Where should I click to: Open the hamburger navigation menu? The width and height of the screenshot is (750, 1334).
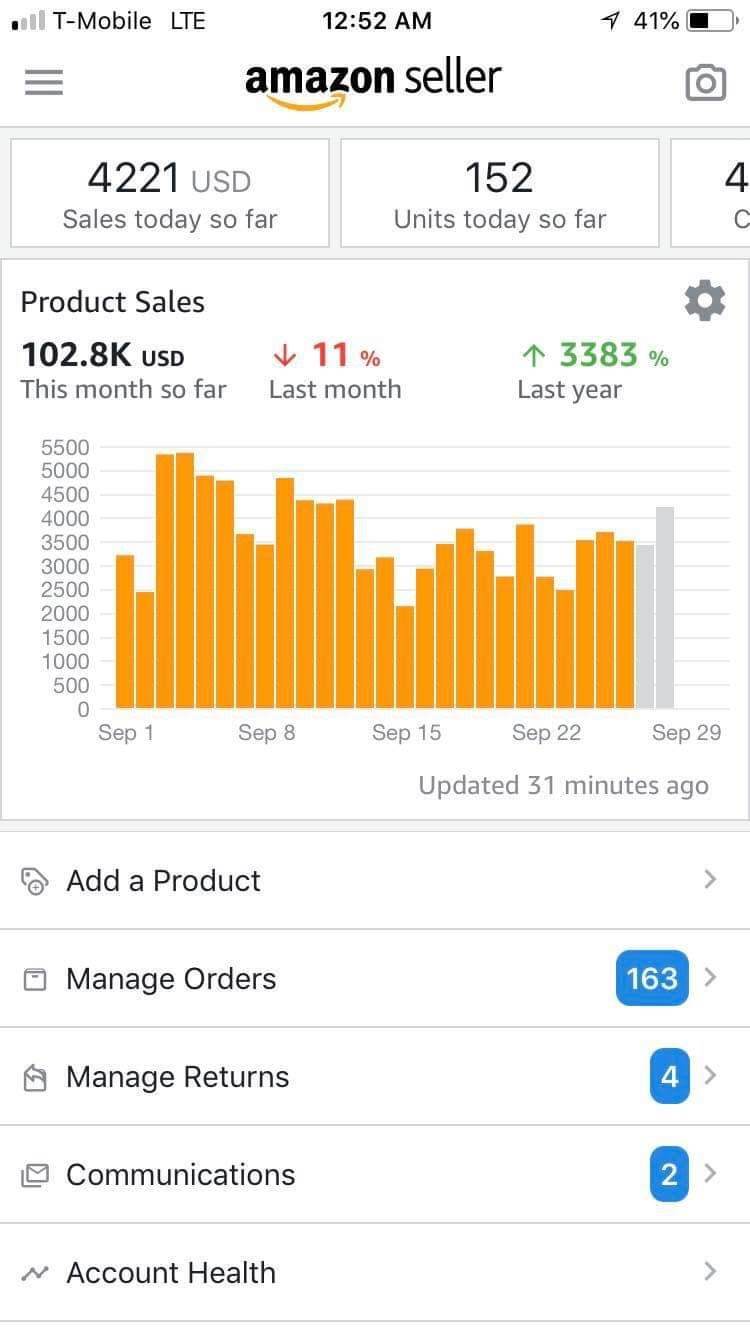(44, 82)
